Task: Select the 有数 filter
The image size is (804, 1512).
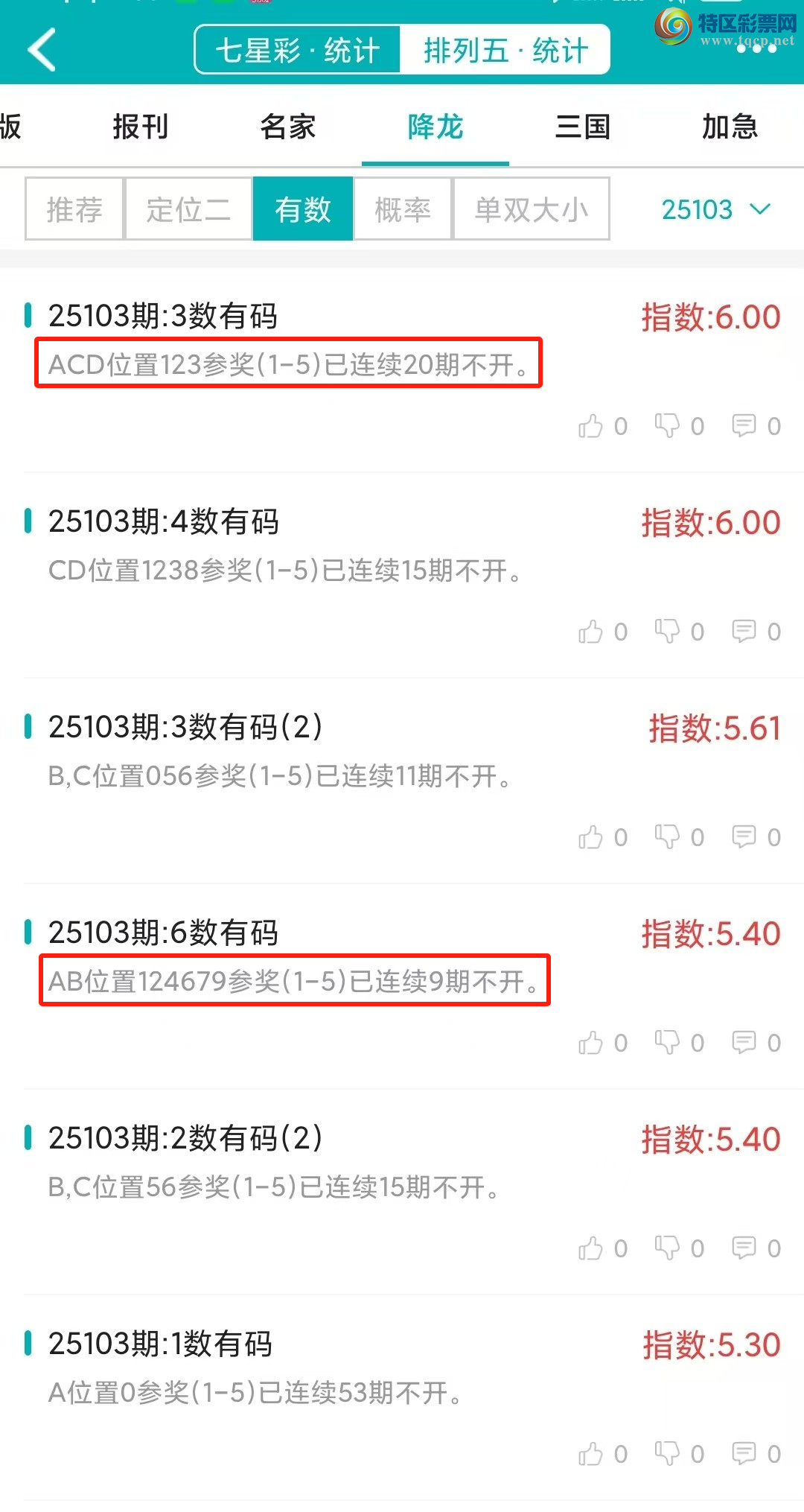Action: click(x=303, y=209)
